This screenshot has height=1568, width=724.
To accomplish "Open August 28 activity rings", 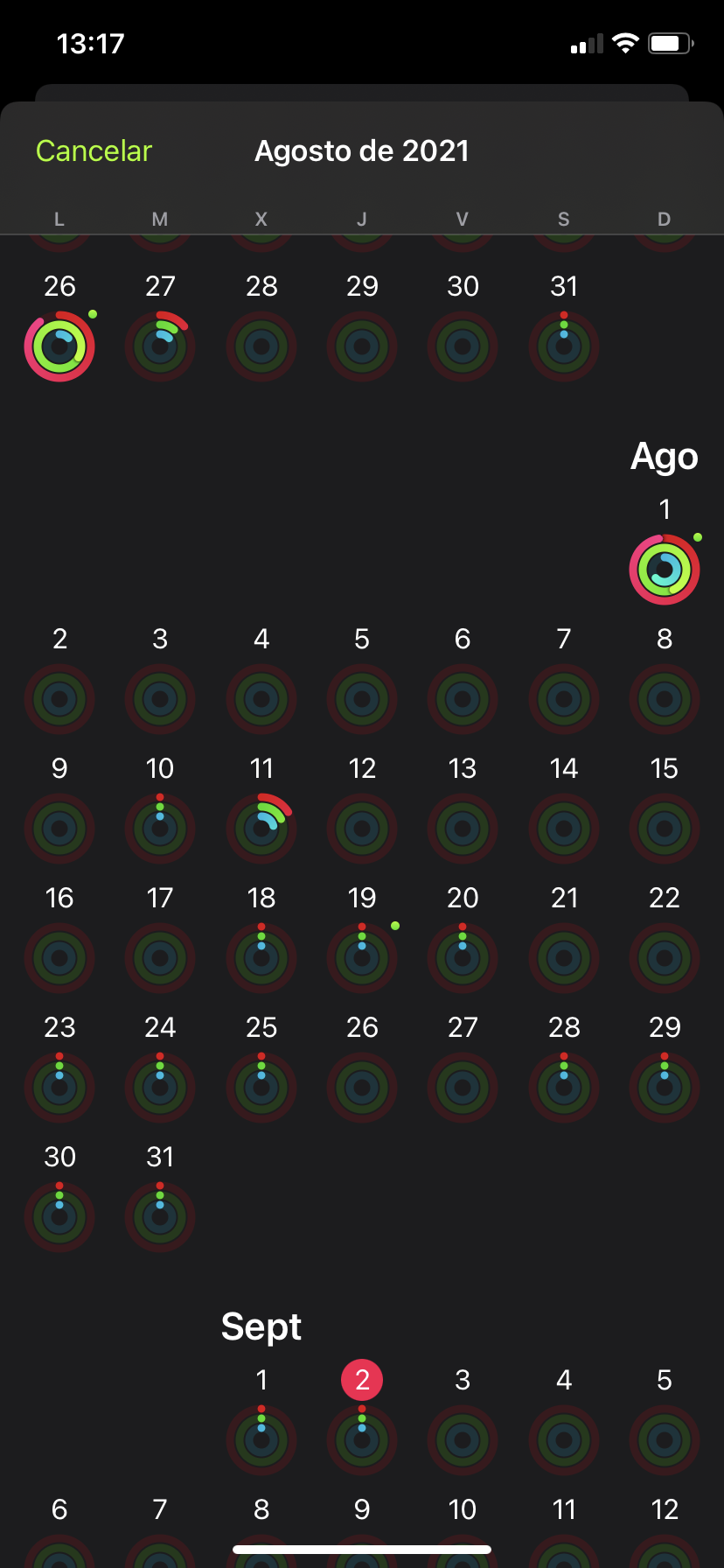I will point(564,1087).
